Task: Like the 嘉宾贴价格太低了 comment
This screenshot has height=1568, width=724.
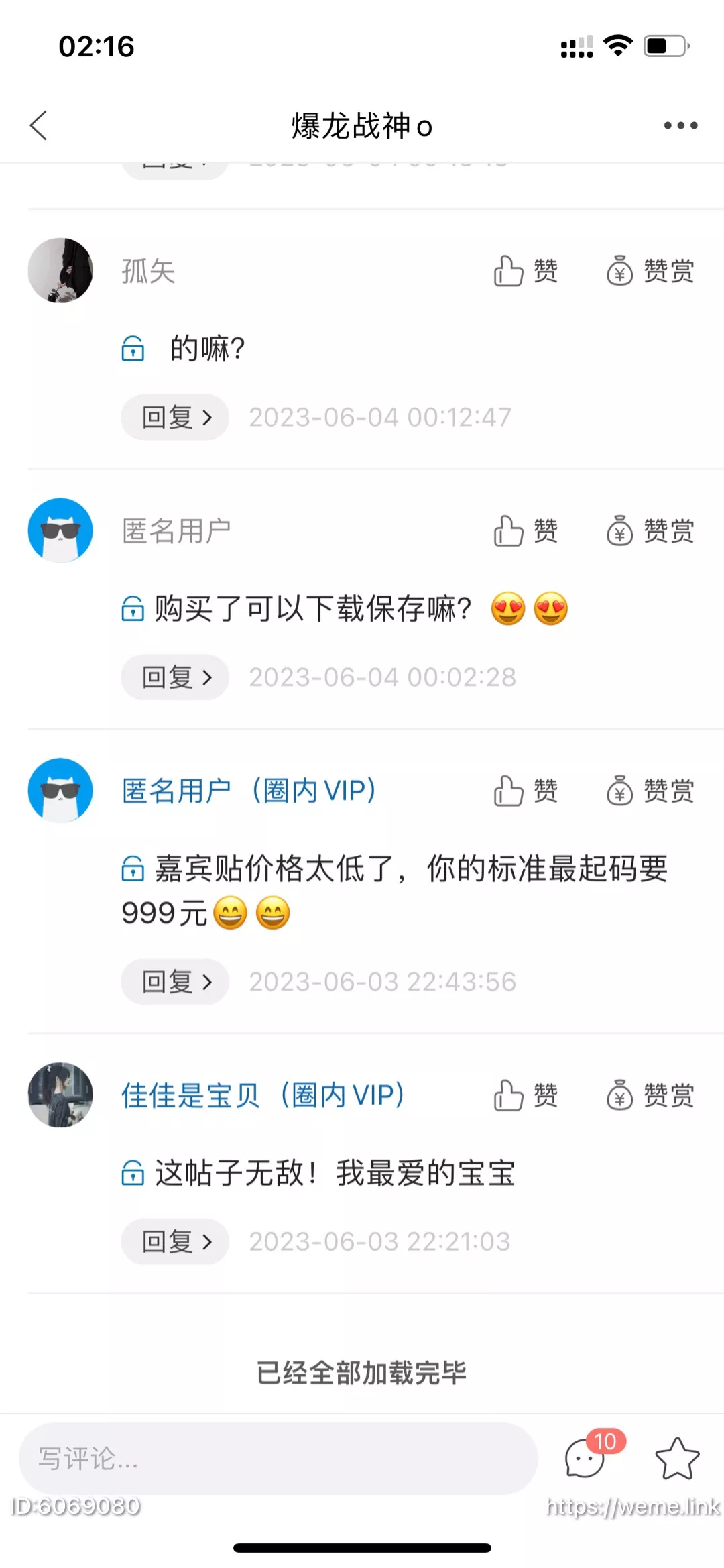Action: tap(526, 791)
